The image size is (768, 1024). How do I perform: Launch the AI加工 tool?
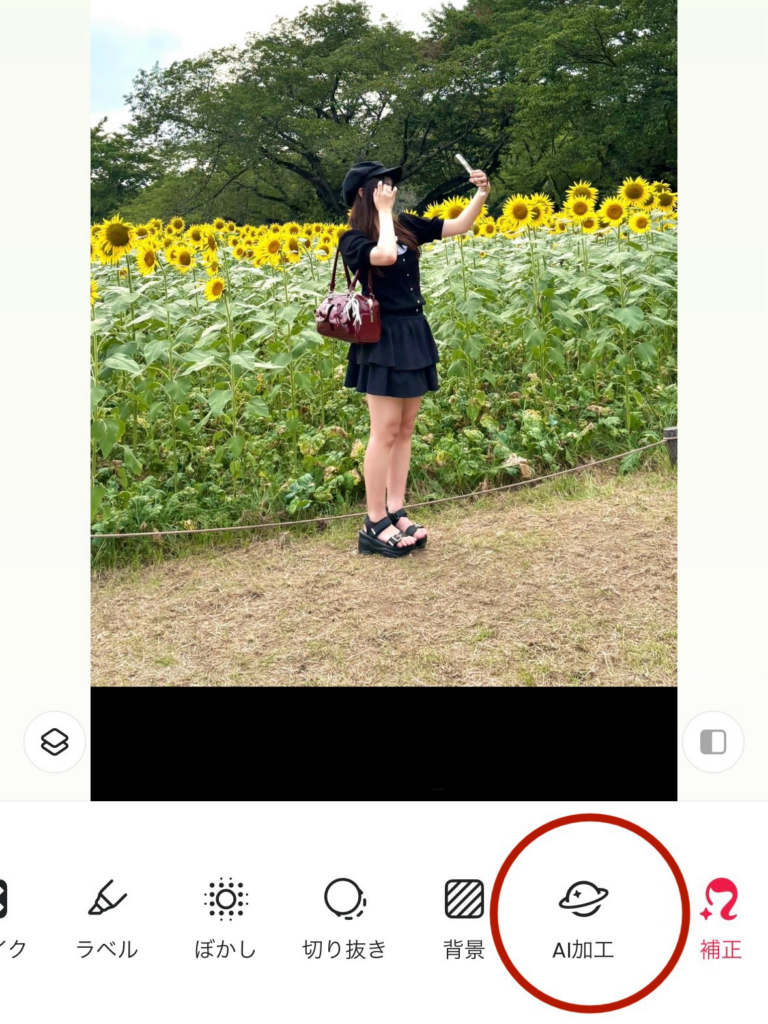[583, 918]
